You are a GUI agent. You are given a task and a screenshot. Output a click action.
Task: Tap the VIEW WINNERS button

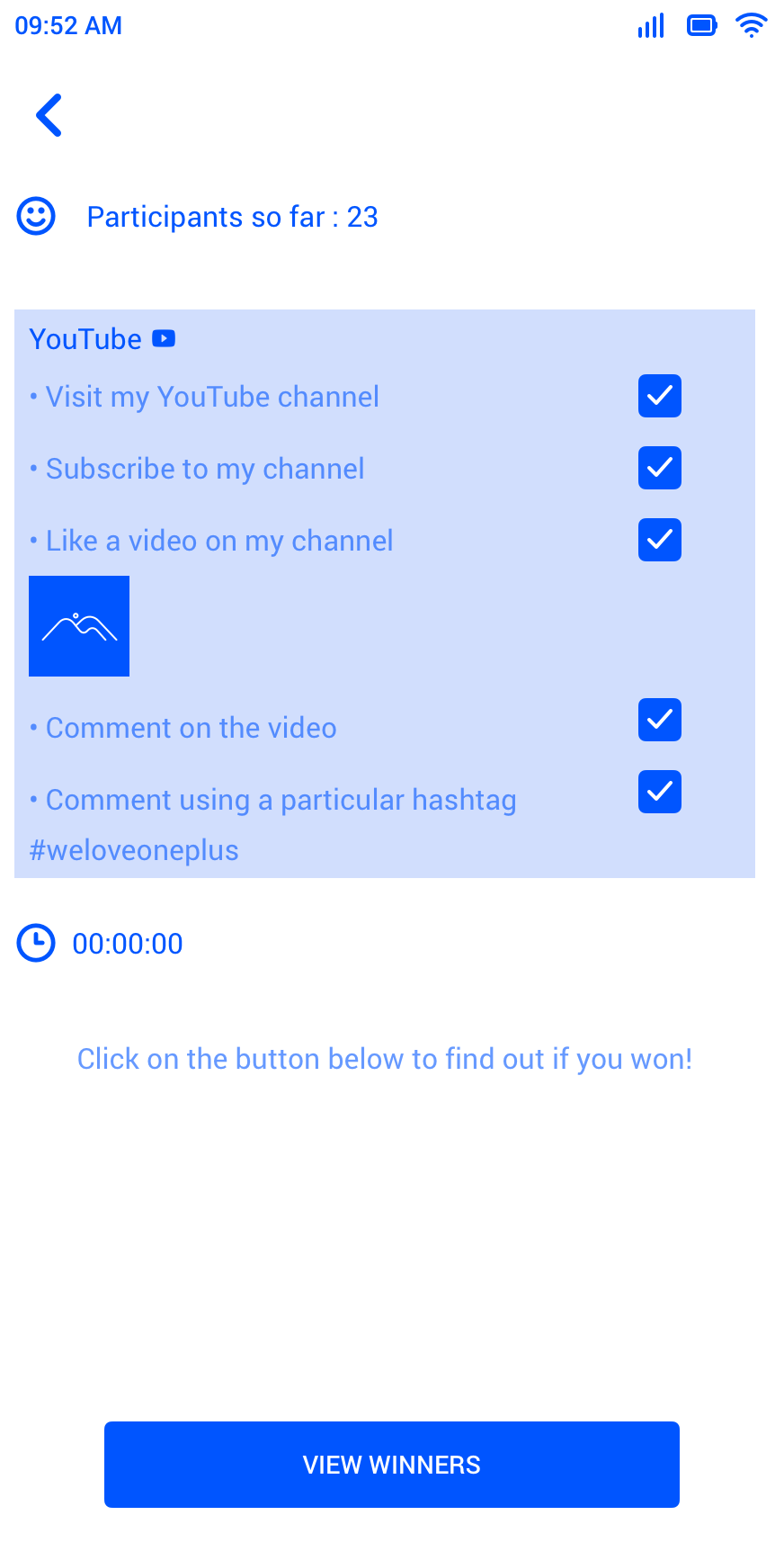pos(392,1465)
